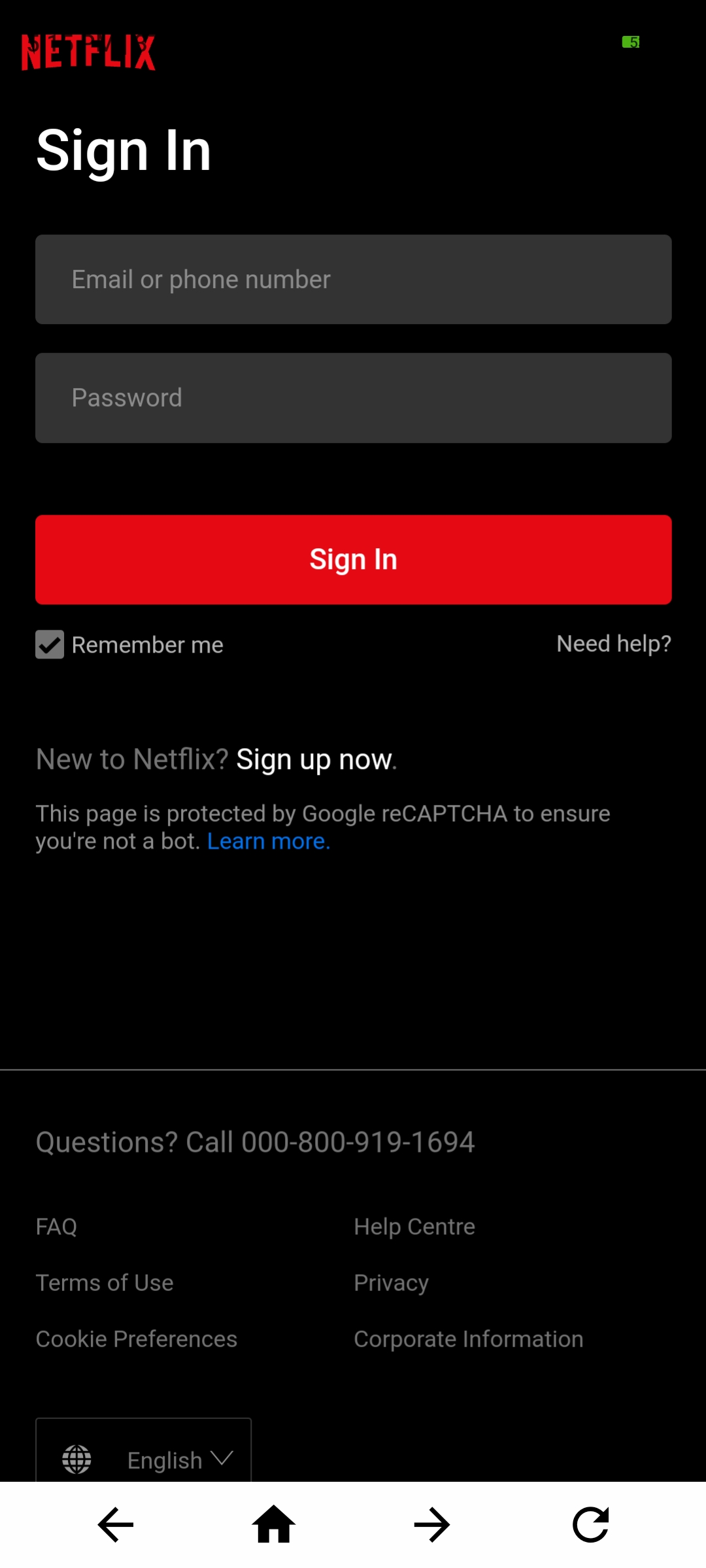Tap the forward arrow in navigation bar
This screenshot has width=706, height=1568.
pos(431,1524)
